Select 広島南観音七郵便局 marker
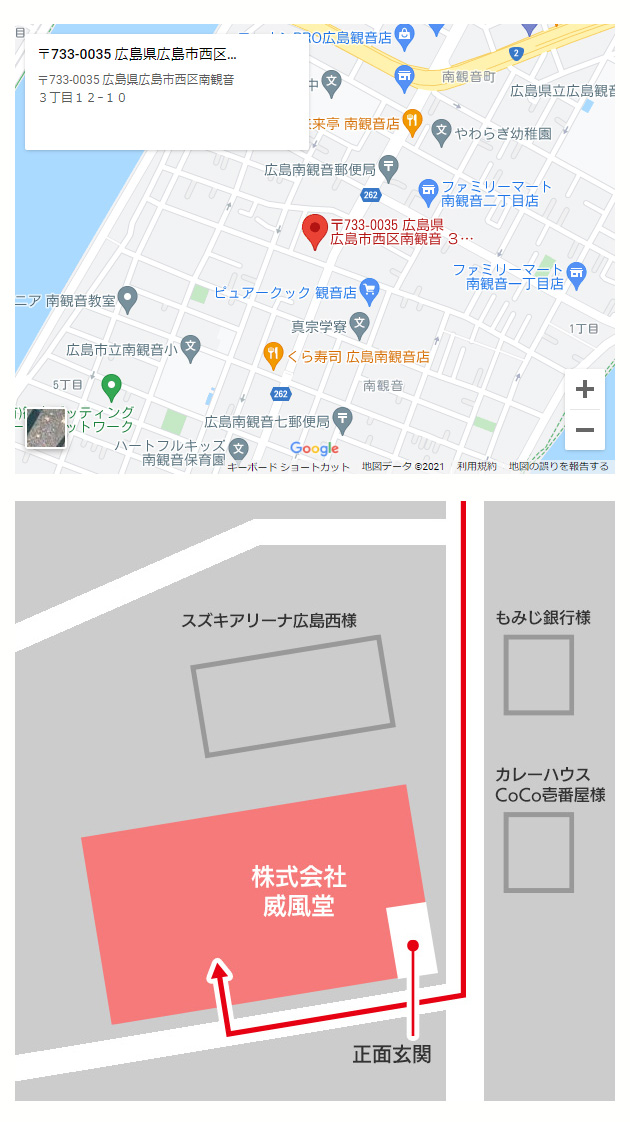Screen dimensions: 630x1122 343,418
